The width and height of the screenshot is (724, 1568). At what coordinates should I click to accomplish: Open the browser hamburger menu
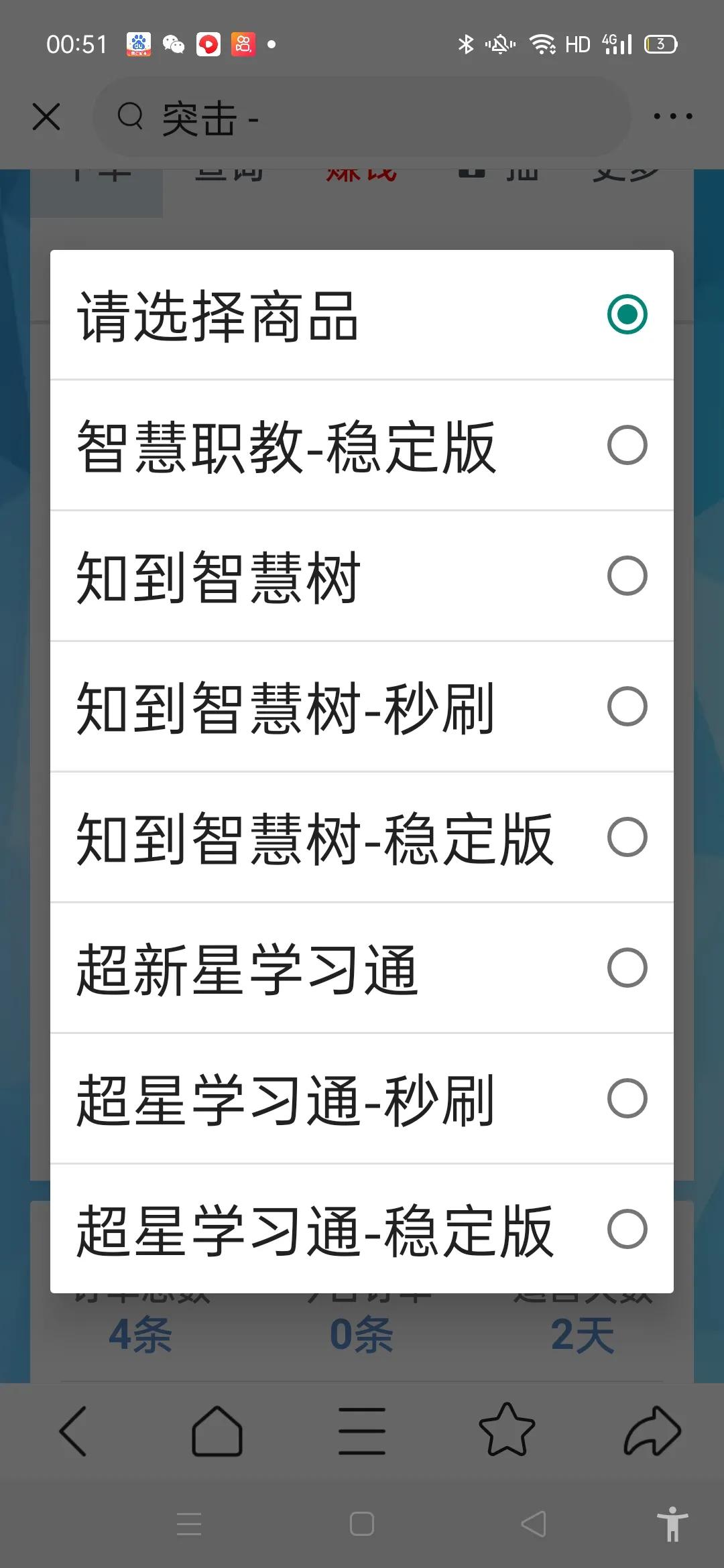click(x=362, y=1431)
